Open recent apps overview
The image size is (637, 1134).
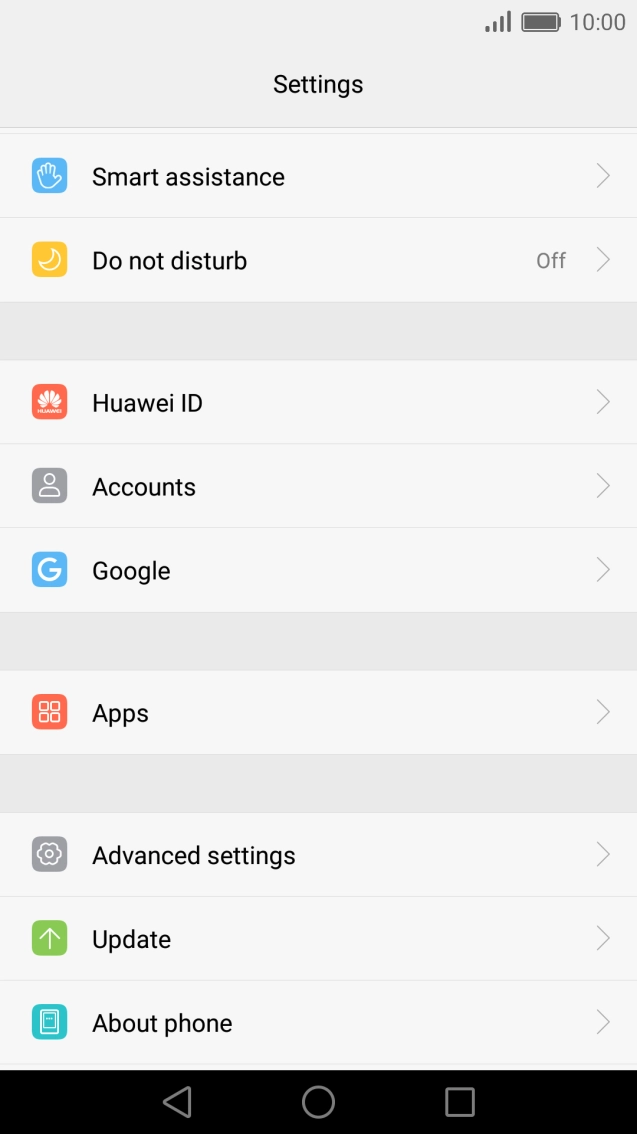click(x=459, y=1102)
